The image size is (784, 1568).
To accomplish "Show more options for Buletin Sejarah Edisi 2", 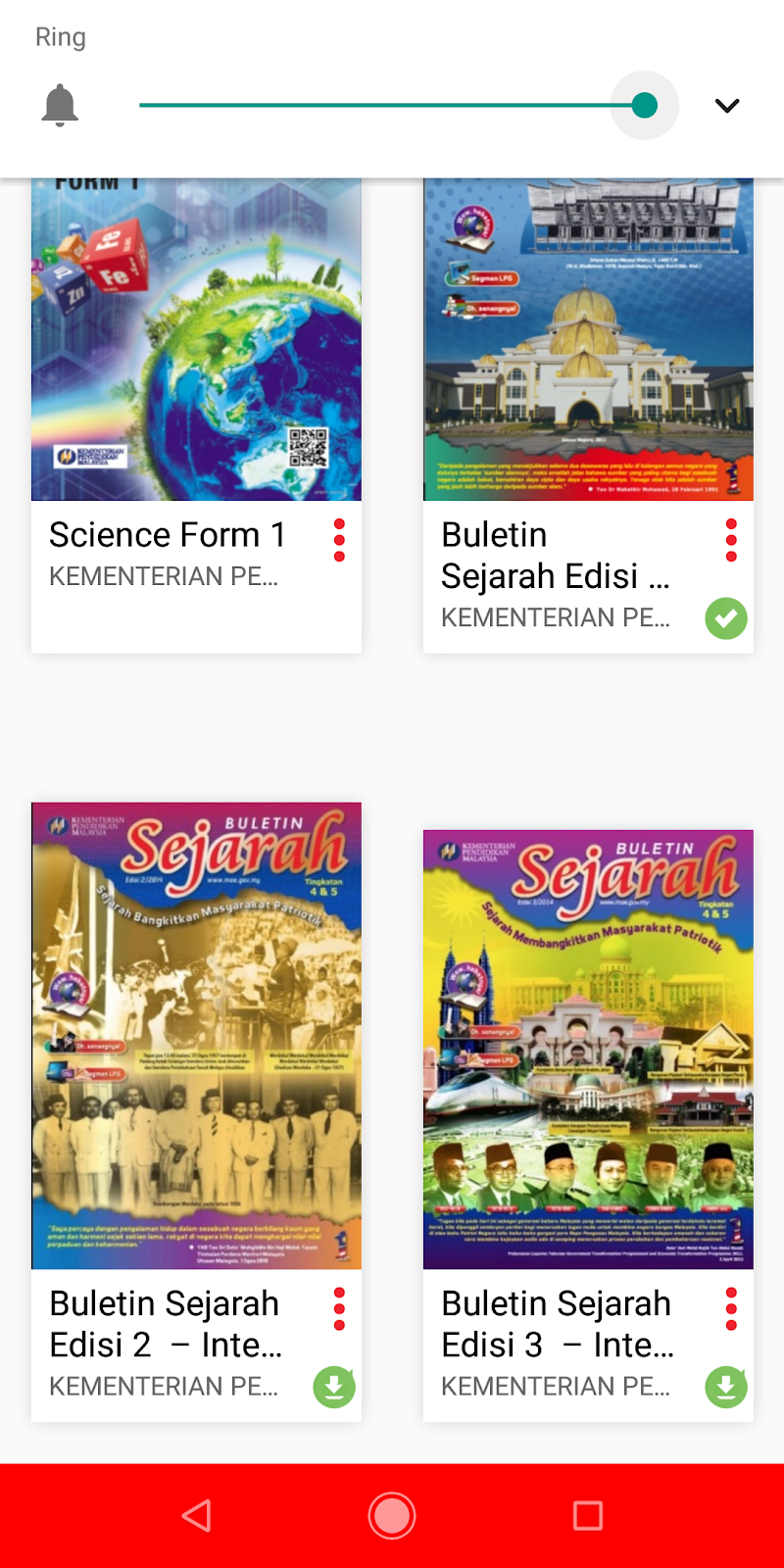I will 339,1309.
